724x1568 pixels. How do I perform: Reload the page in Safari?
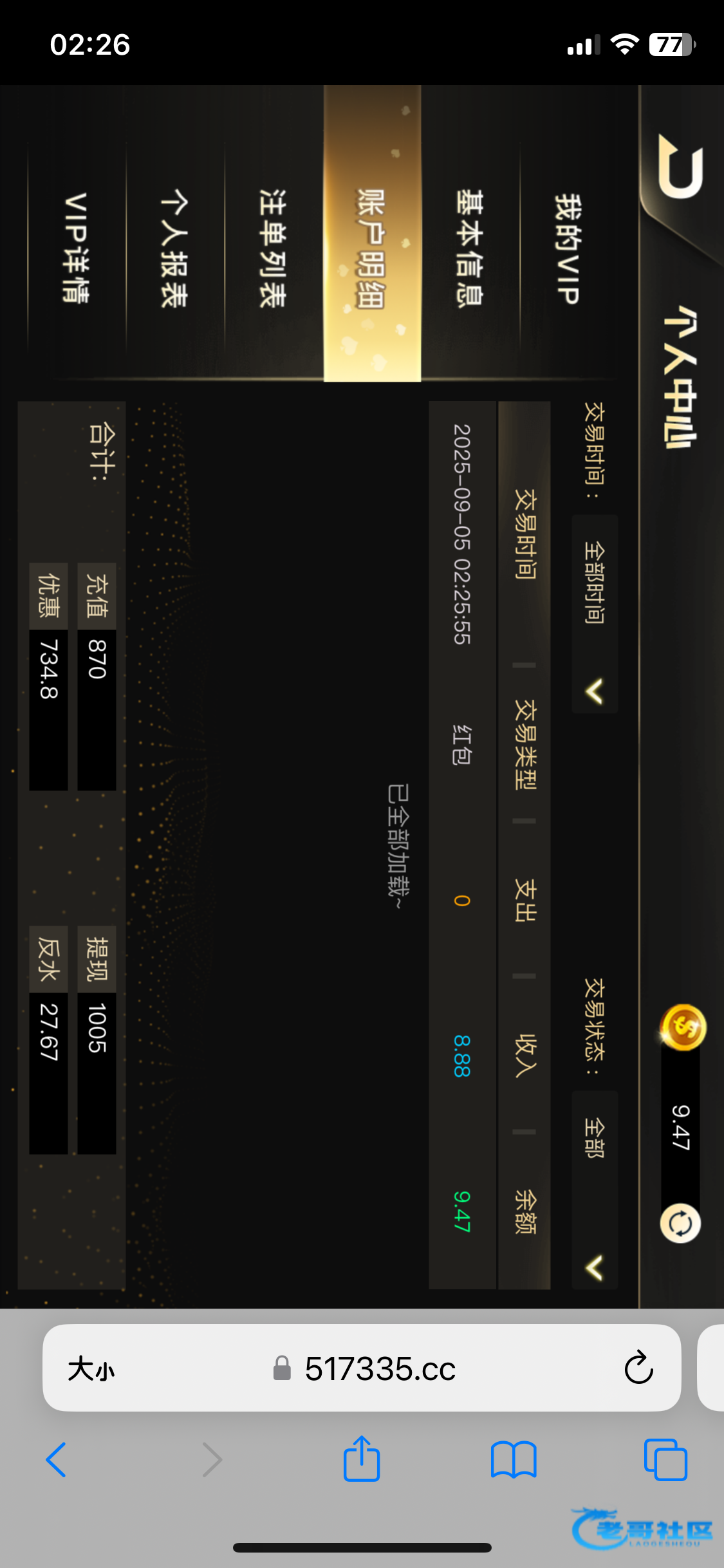tap(638, 1367)
